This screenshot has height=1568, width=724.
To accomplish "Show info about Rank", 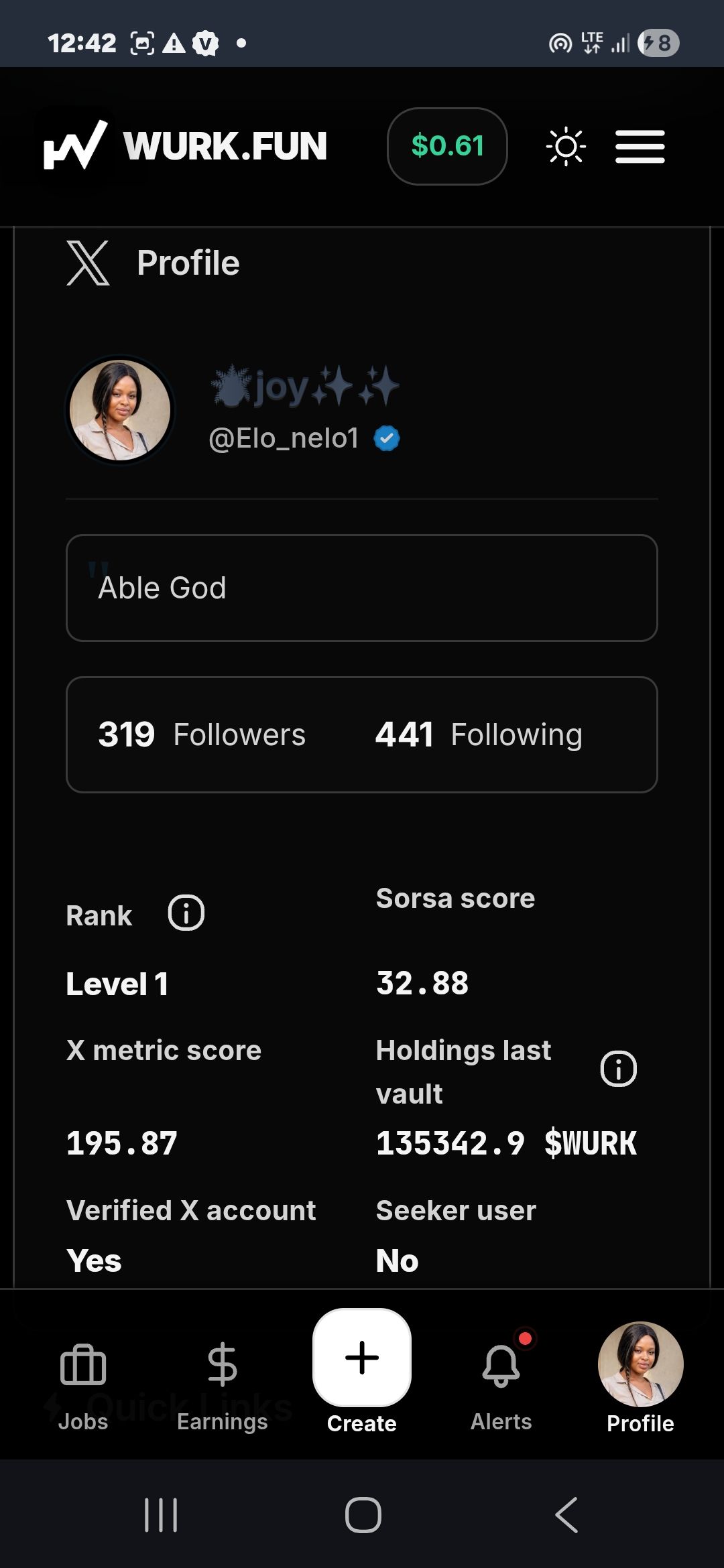I will (x=186, y=913).
